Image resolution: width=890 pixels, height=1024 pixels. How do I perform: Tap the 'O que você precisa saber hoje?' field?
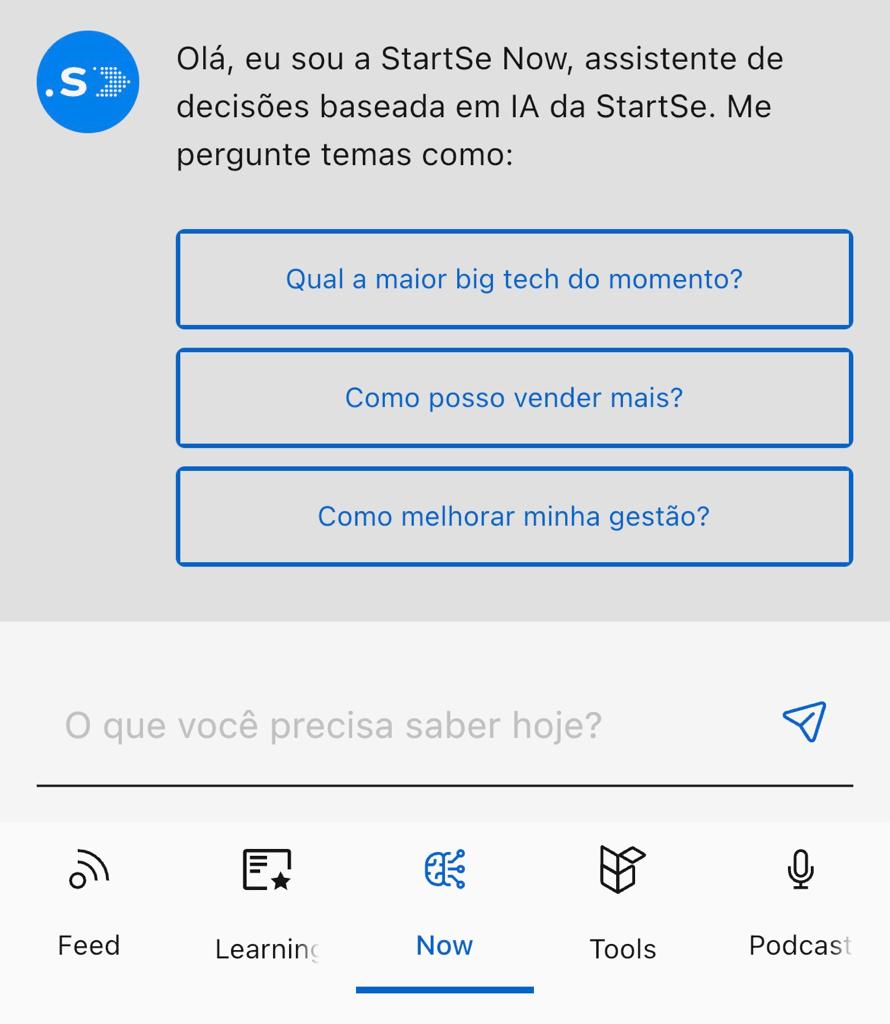pos(330,724)
